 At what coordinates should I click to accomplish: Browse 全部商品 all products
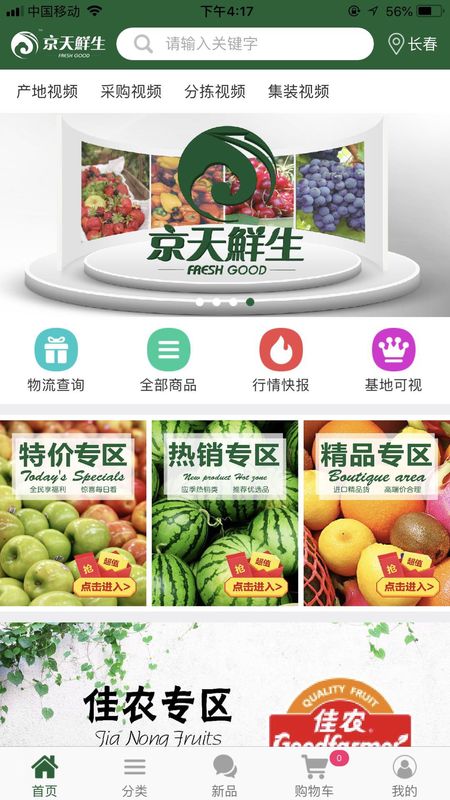click(x=168, y=360)
